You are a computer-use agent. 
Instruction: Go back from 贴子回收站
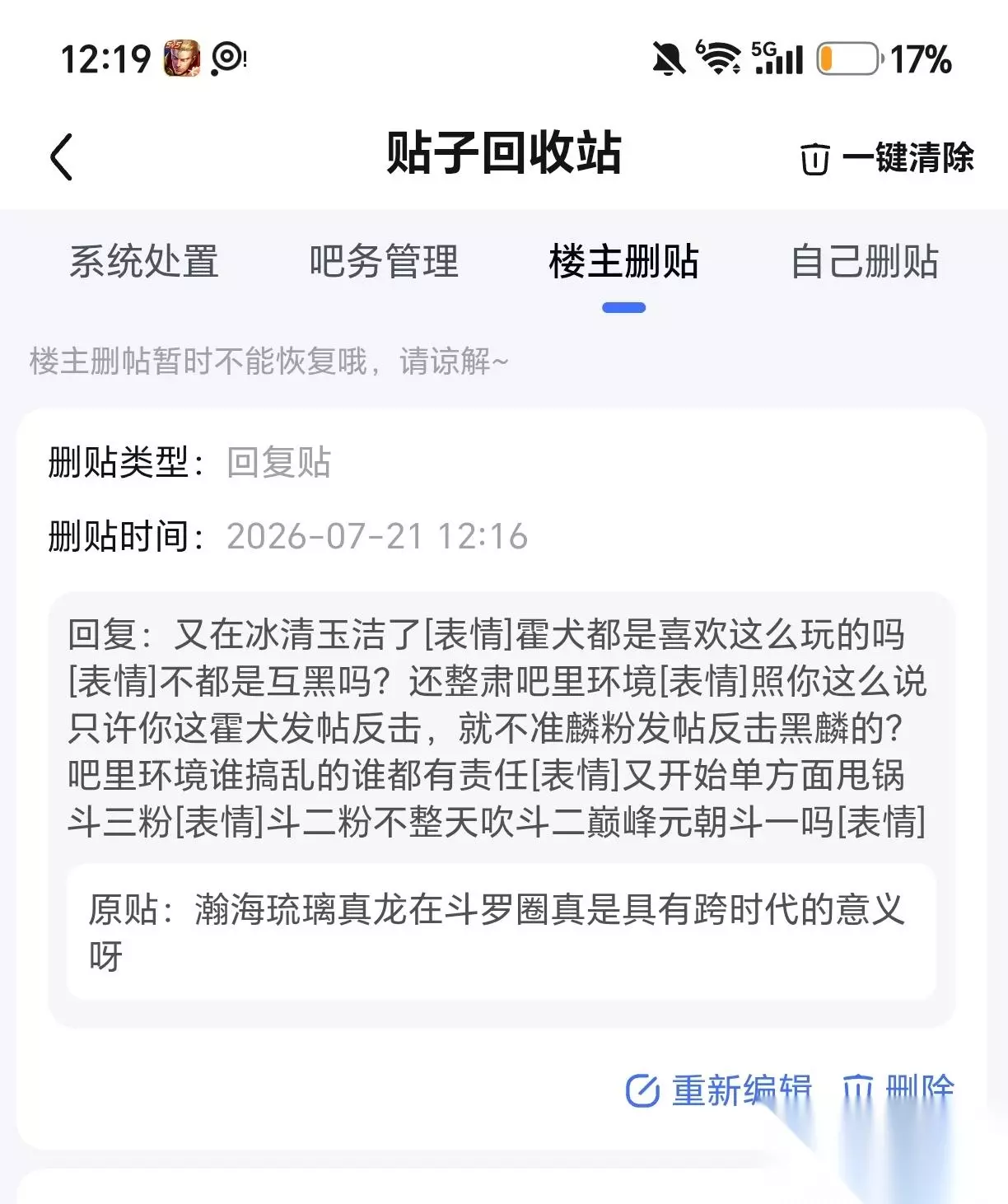click(x=62, y=156)
